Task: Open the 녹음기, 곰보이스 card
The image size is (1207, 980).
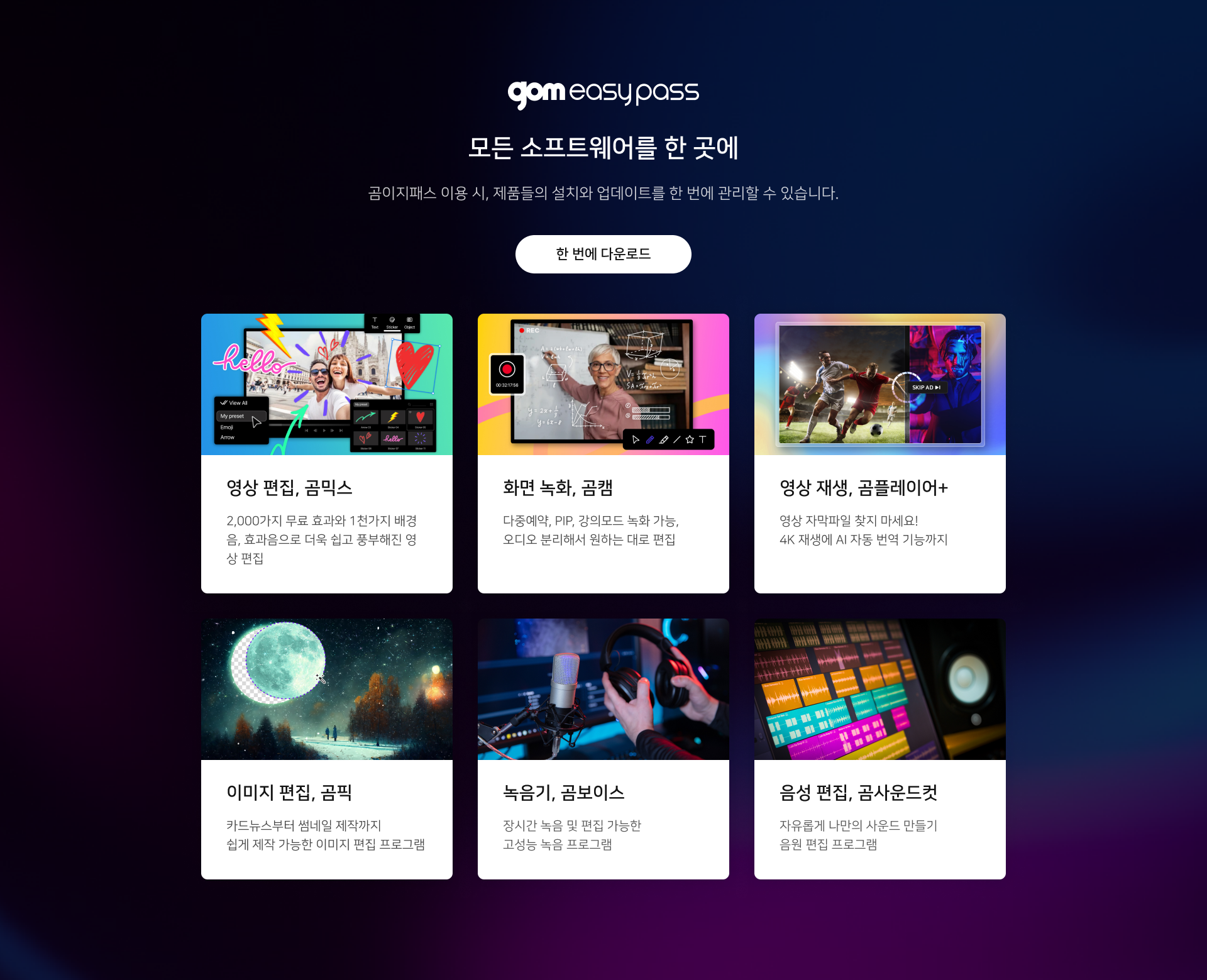Action: pyautogui.click(x=603, y=748)
